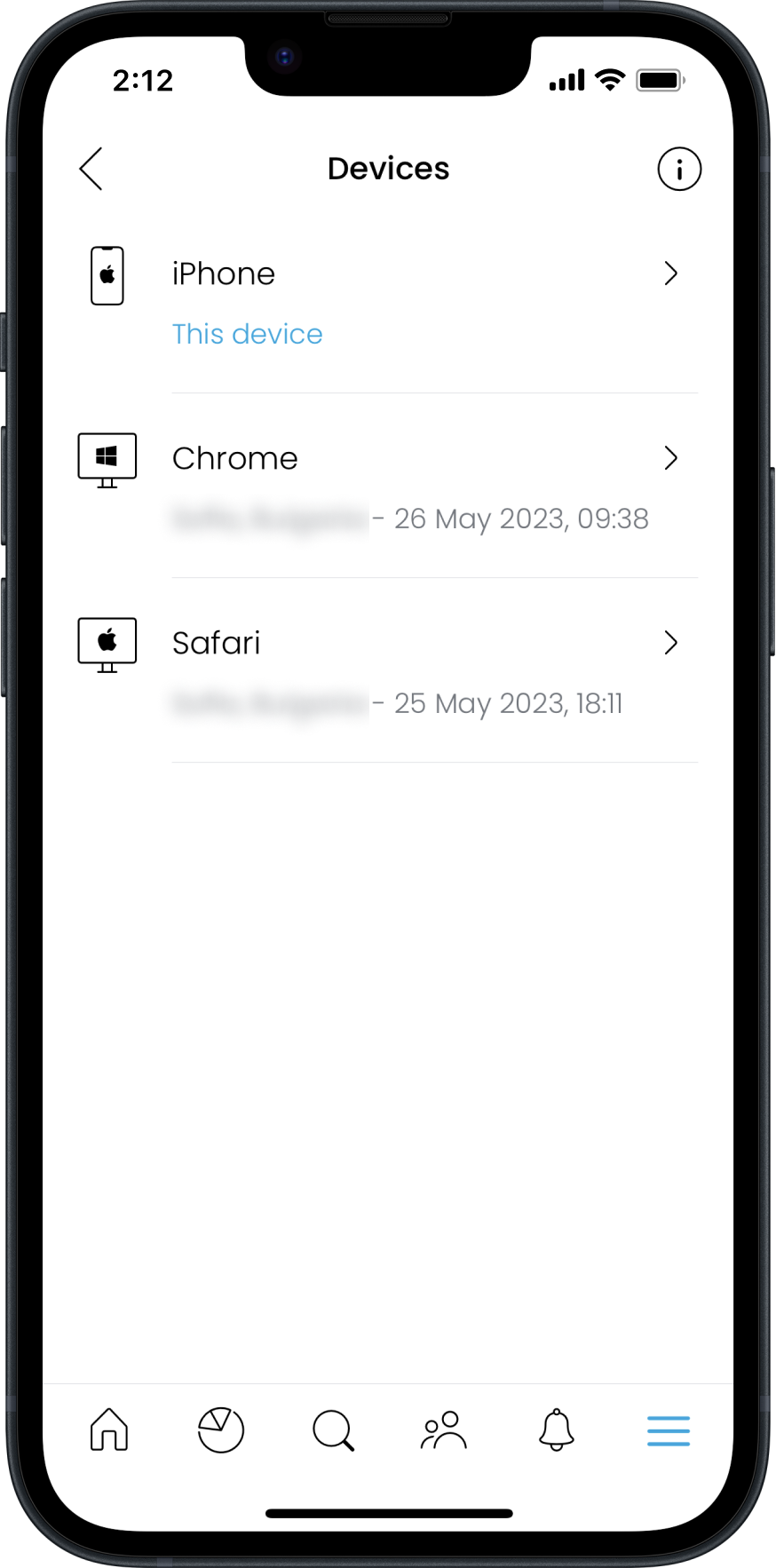Select the hamburger menu tab

click(x=669, y=1430)
